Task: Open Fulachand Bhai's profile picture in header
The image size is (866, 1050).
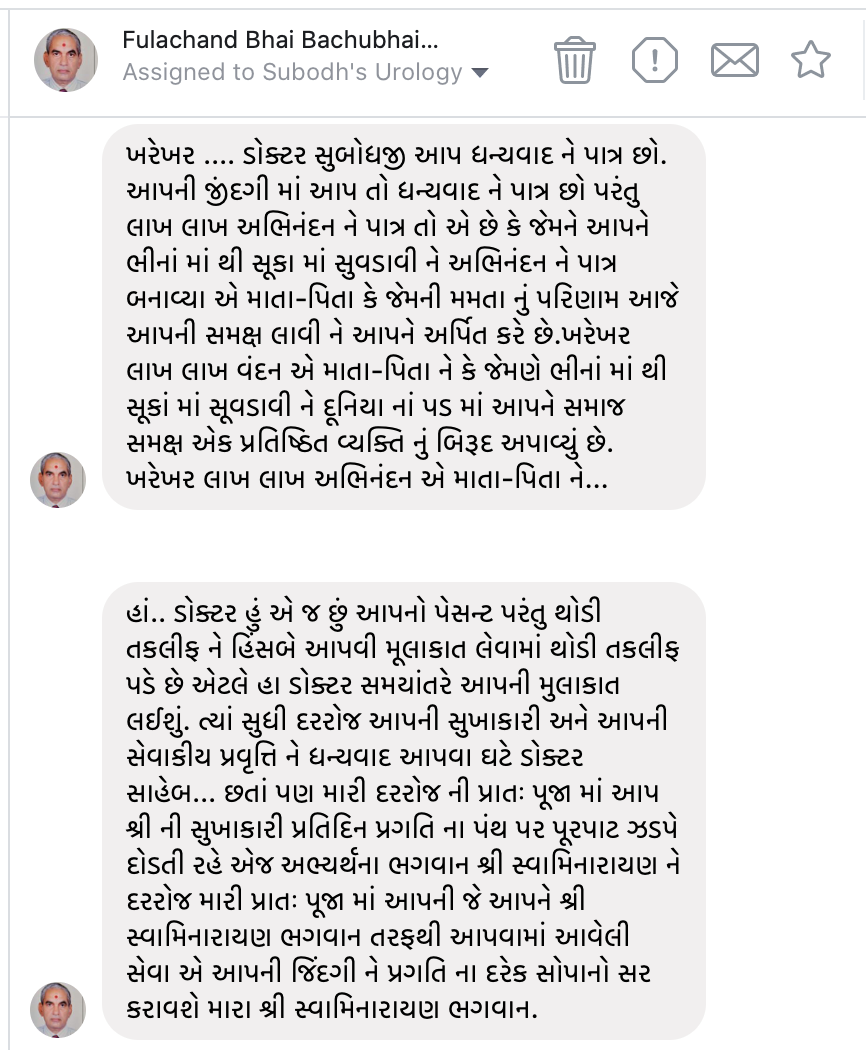Action: (x=66, y=59)
